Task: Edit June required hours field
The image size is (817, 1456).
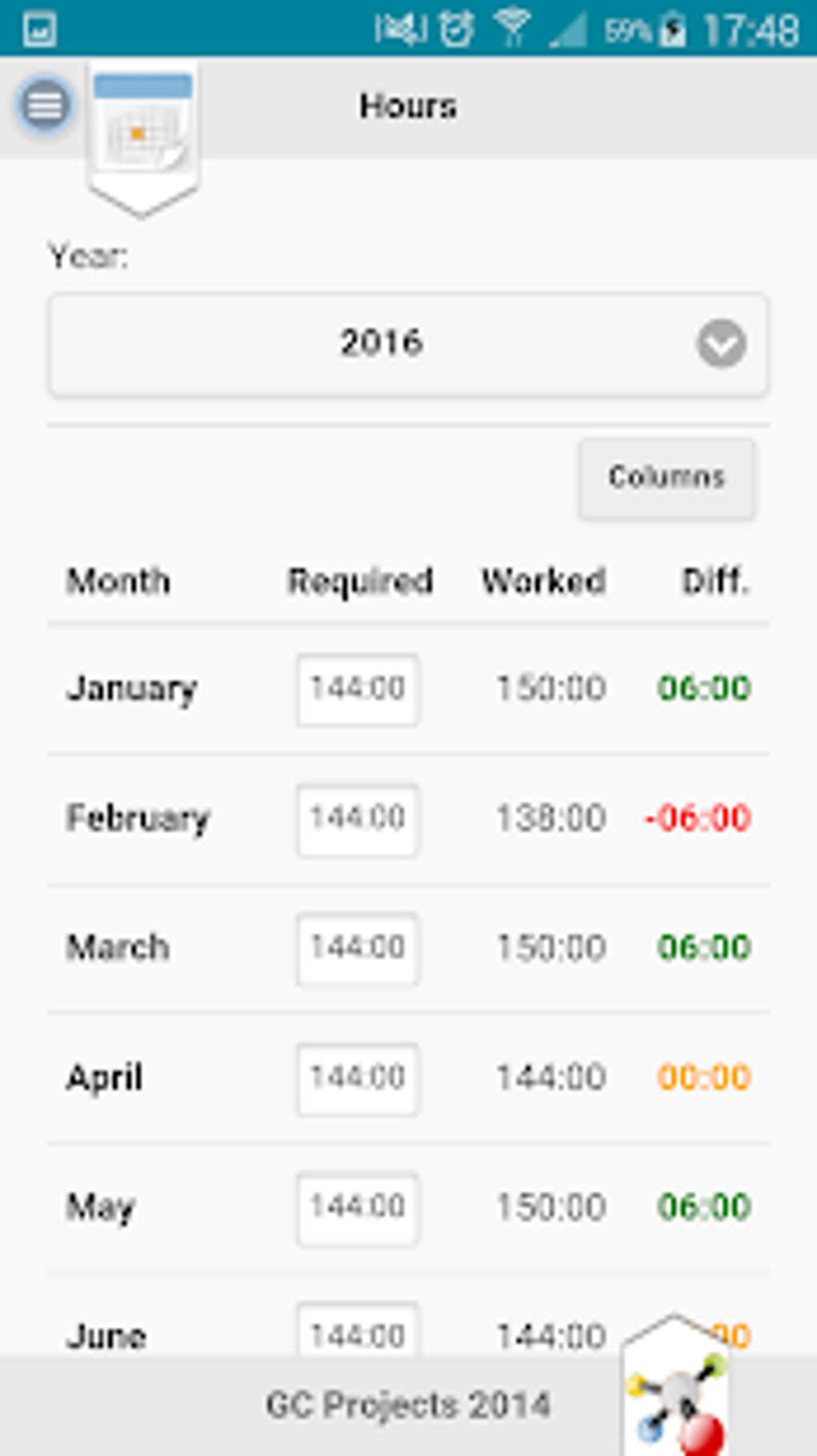Action: coord(357,1332)
